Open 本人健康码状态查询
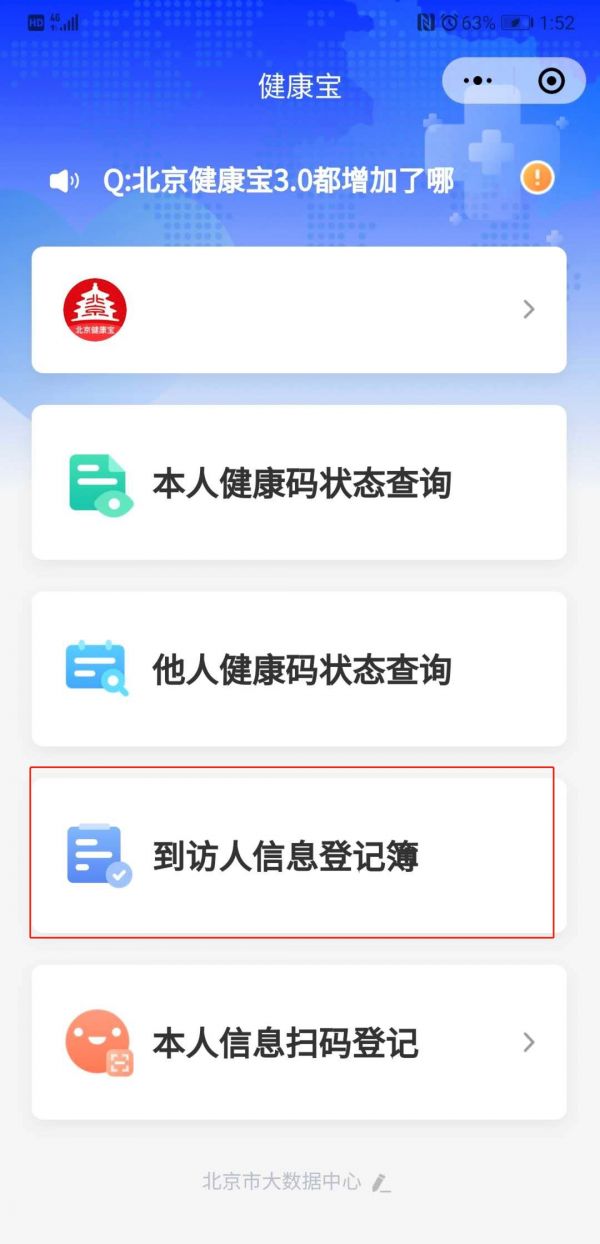This screenshot has width=600, height=1244. pyautogui.click(x=299, y=483)
